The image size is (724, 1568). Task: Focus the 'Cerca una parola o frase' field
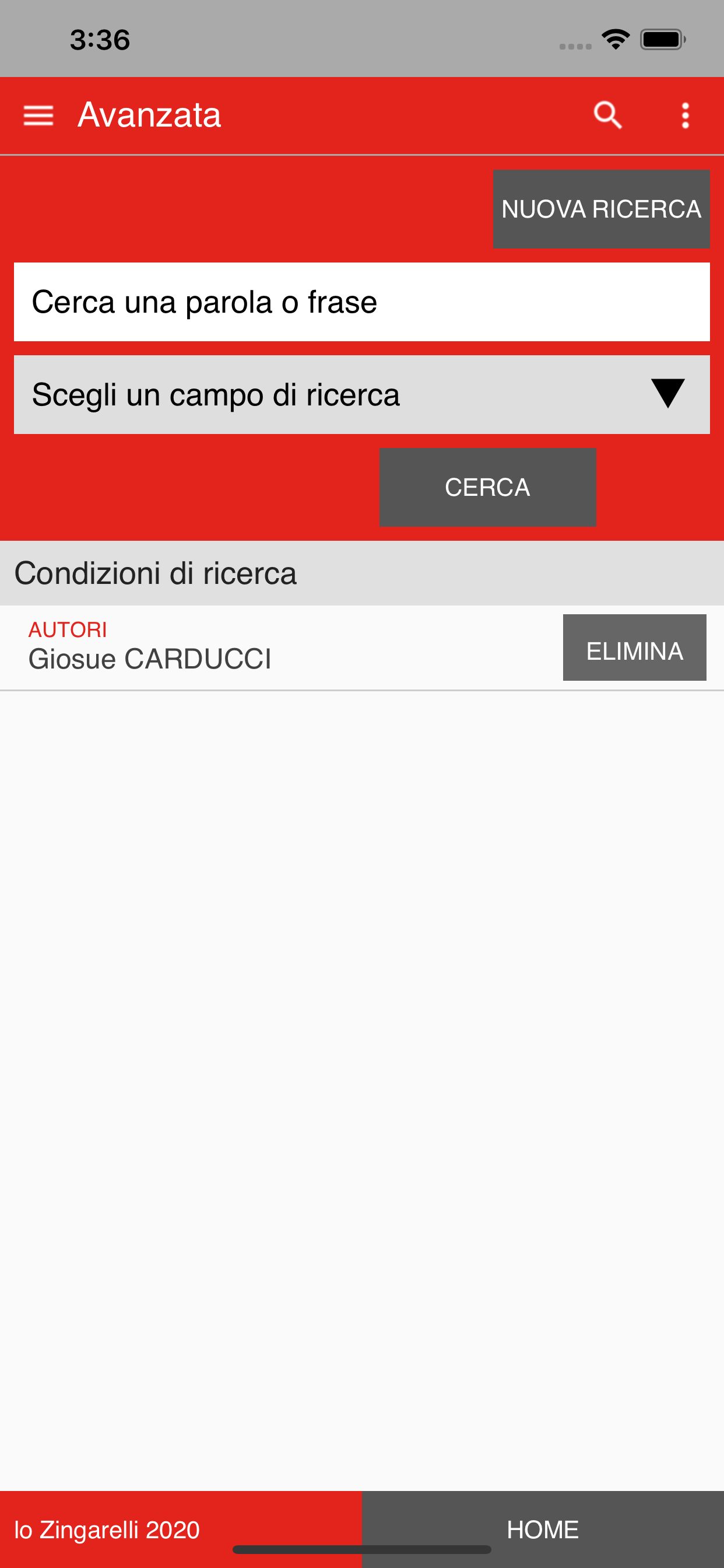361,302
